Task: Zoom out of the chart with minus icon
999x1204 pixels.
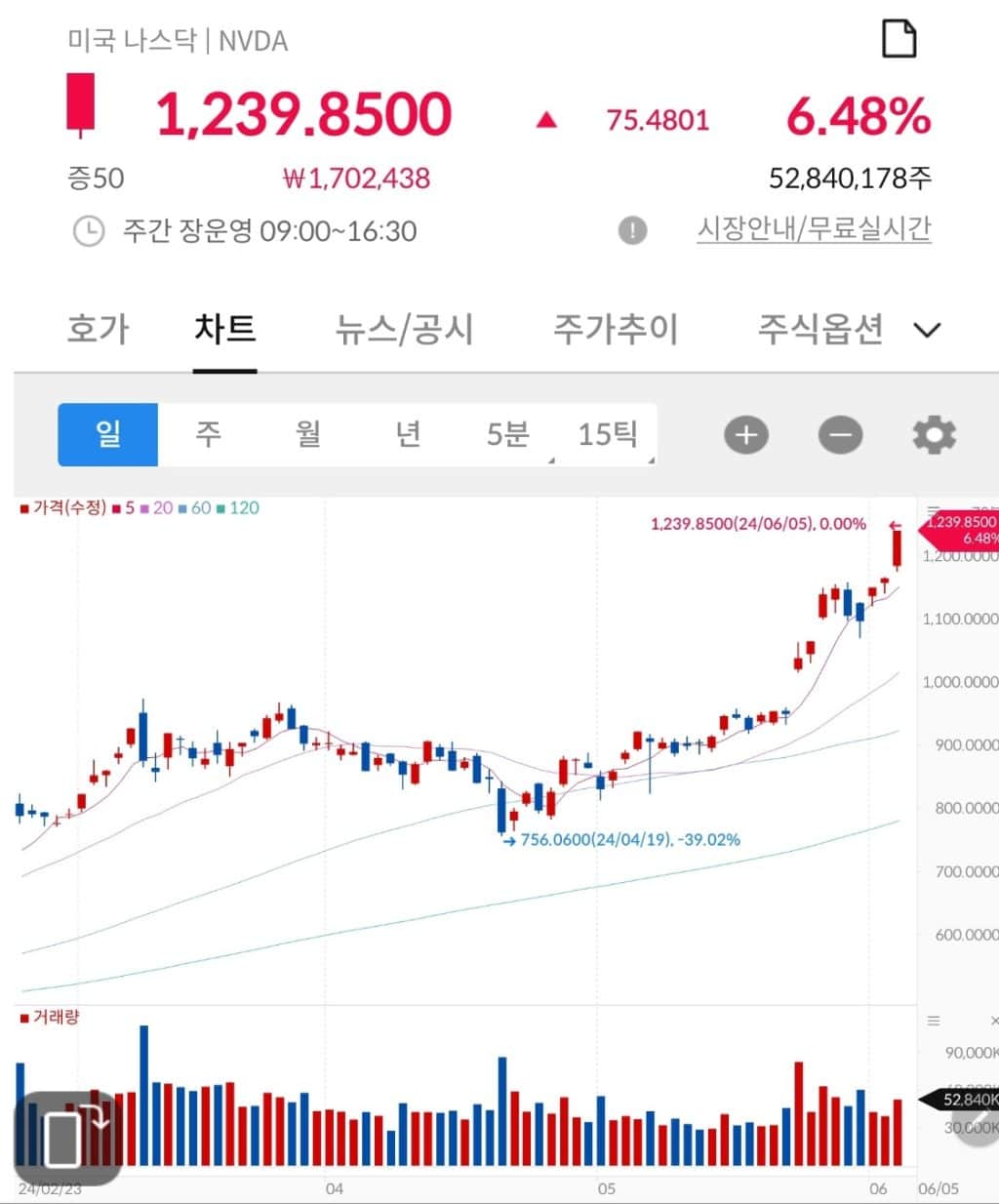Action: pyautogui.click(x=840, y=434)
